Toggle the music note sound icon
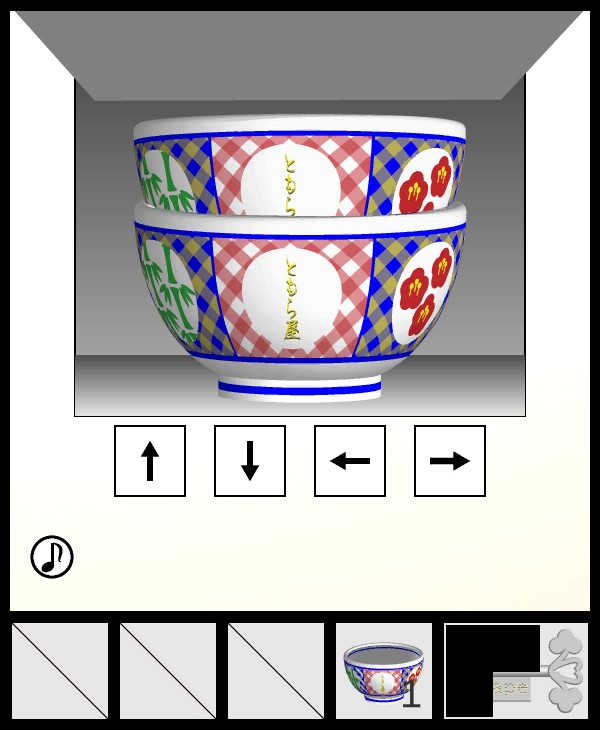600x730 pixels. 52,557
